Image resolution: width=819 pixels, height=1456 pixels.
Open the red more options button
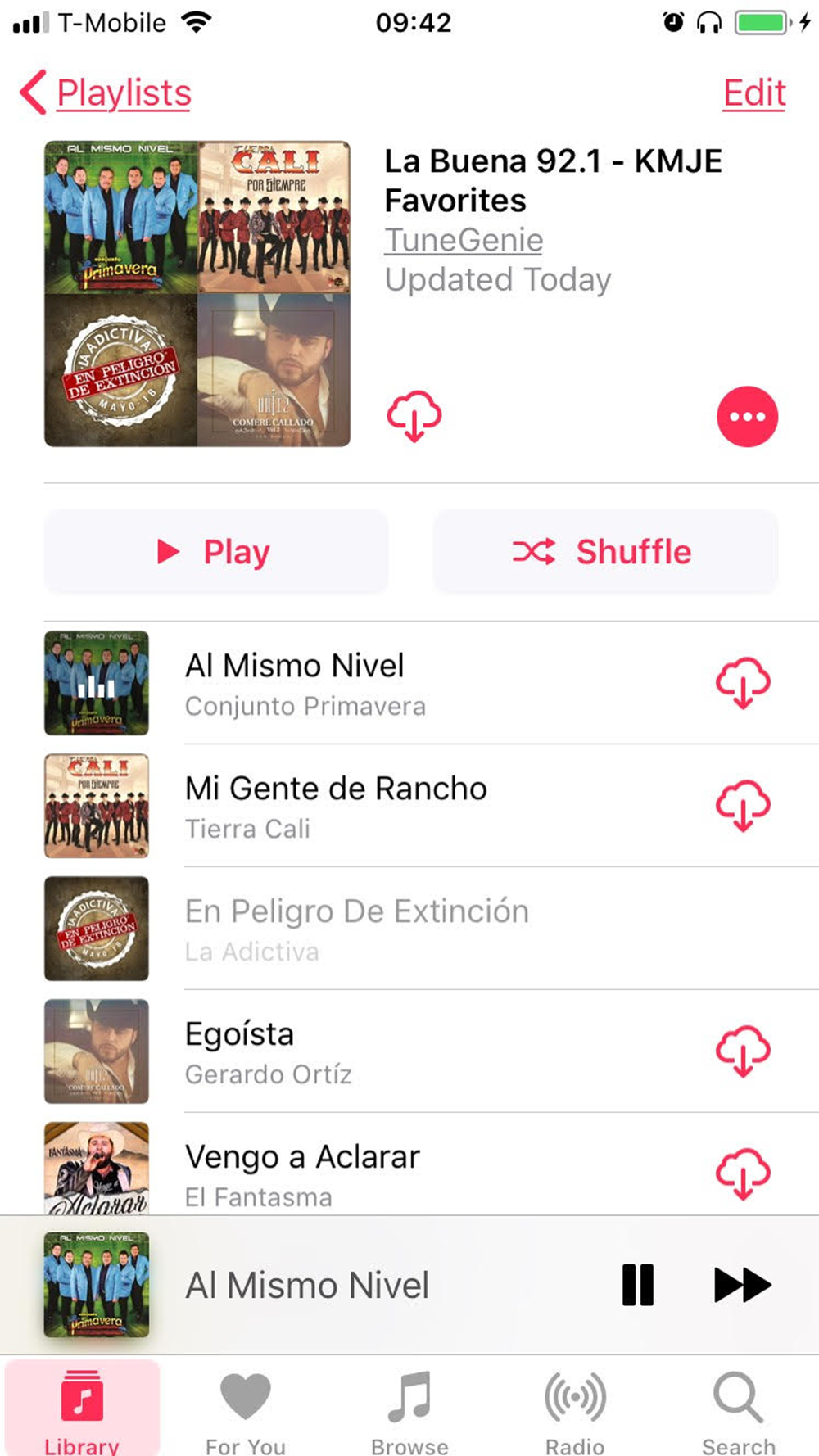pyautogui.click(x=747, y=416)
